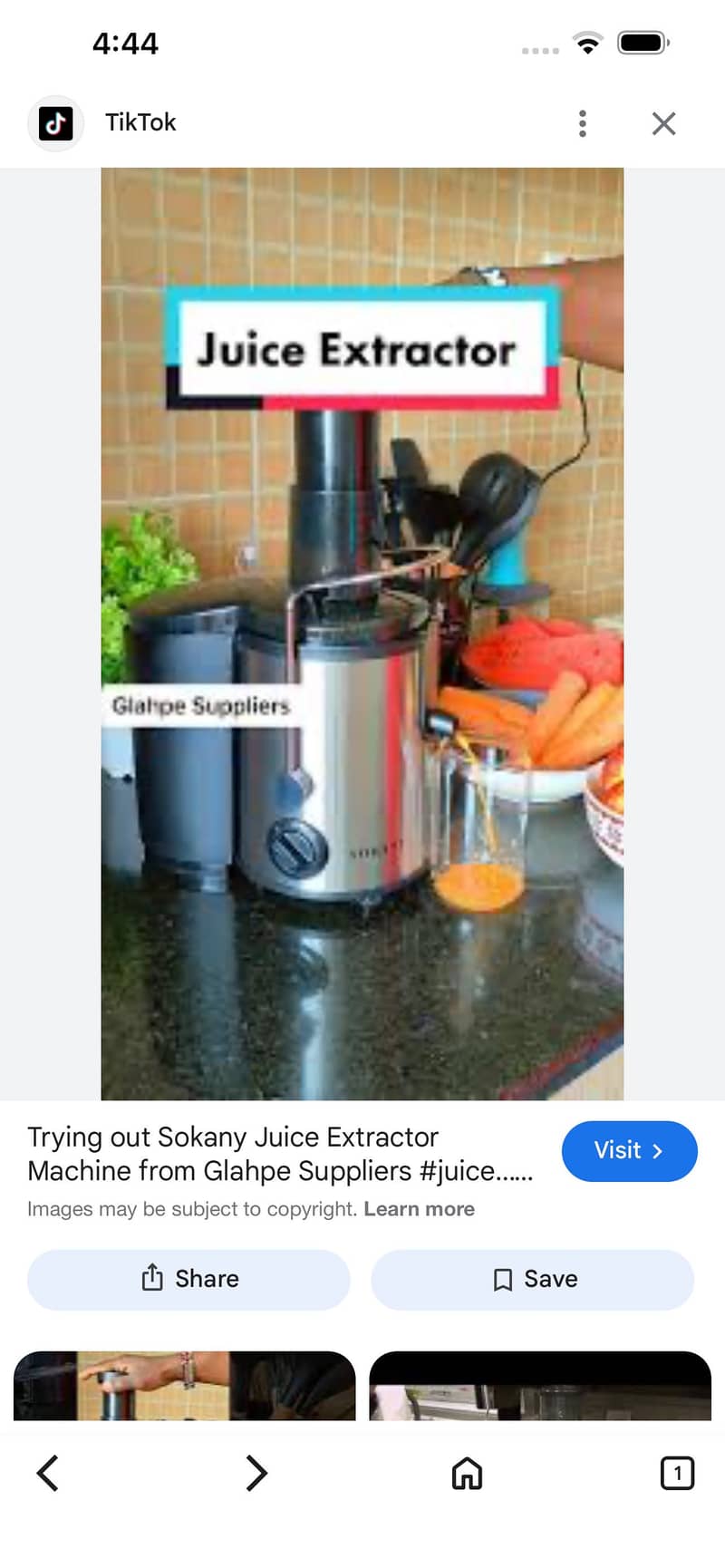This screenshot has height=1568, width=725.
Task: Go forward in browser history
Action: (x=256, y=1473)
